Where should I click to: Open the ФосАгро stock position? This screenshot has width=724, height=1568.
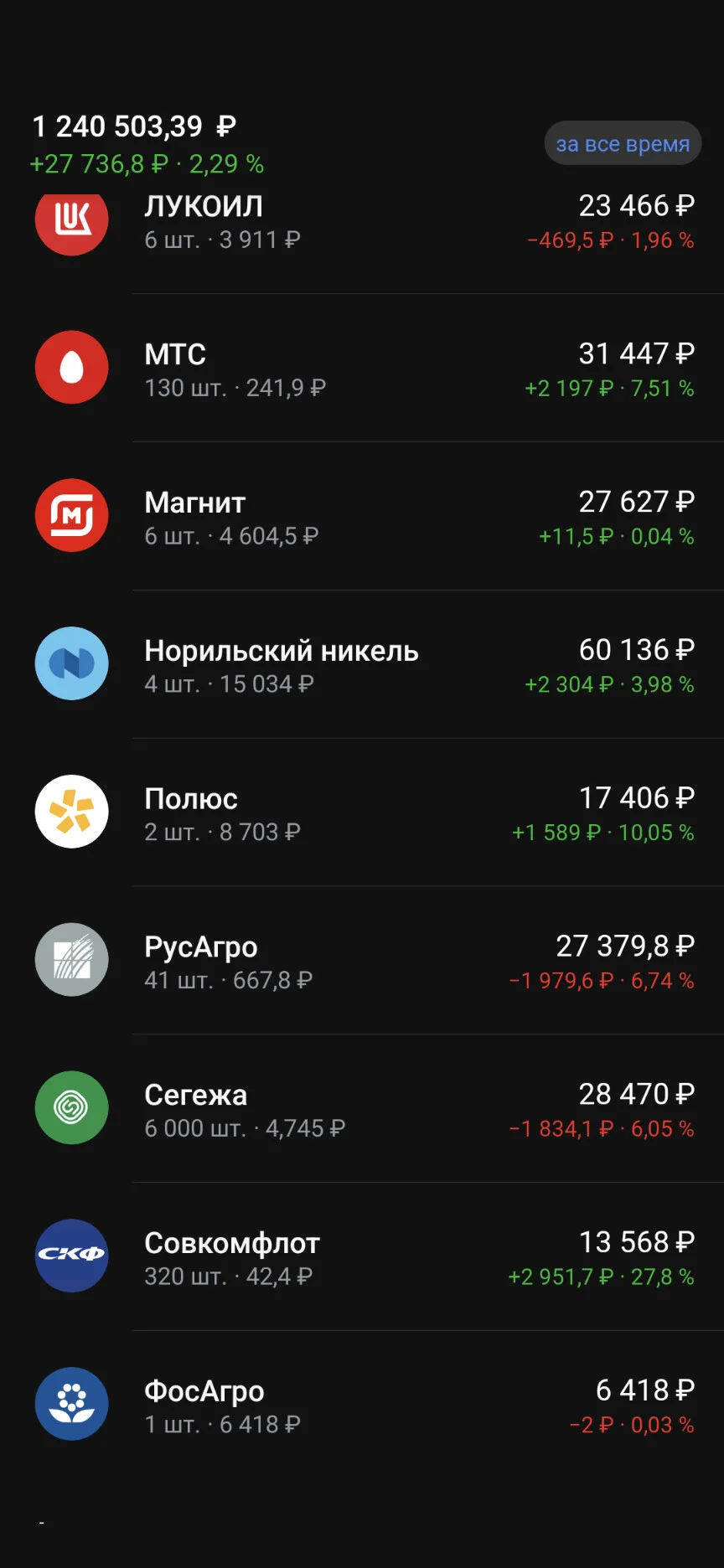362,1406
